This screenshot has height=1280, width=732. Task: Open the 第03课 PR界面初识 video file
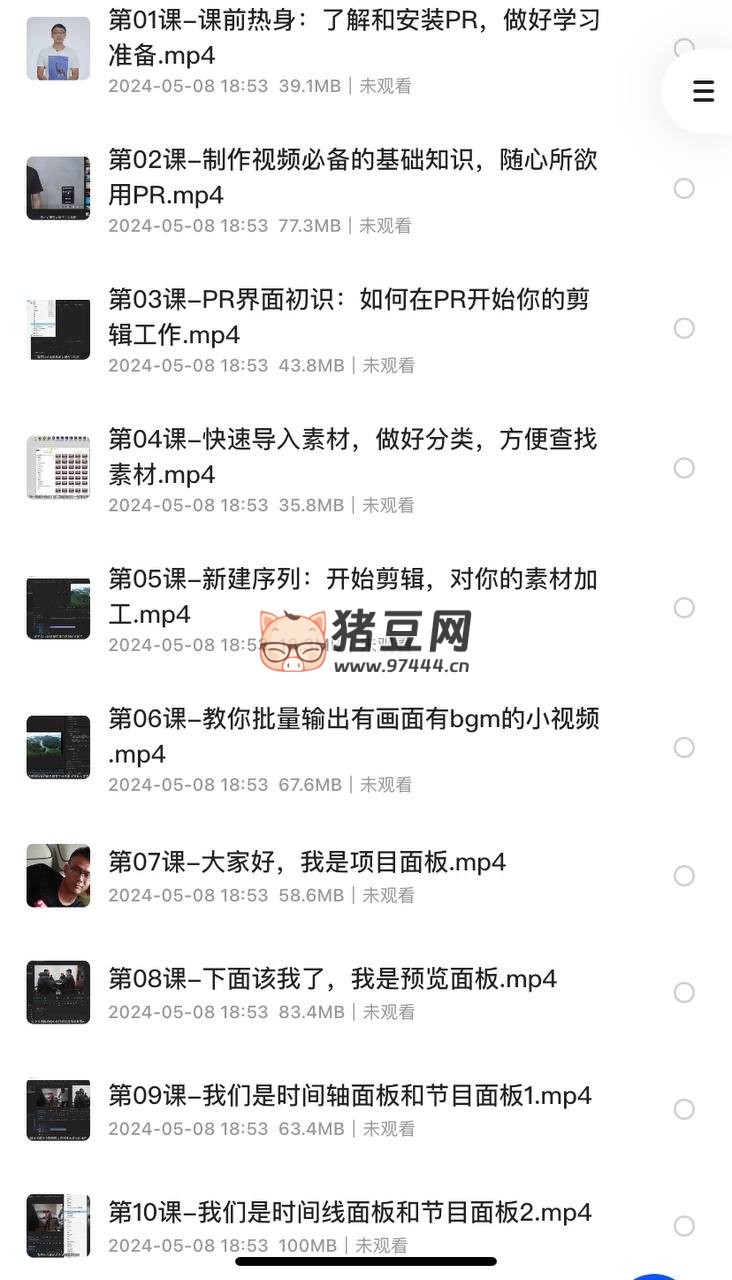click(348, 316)
